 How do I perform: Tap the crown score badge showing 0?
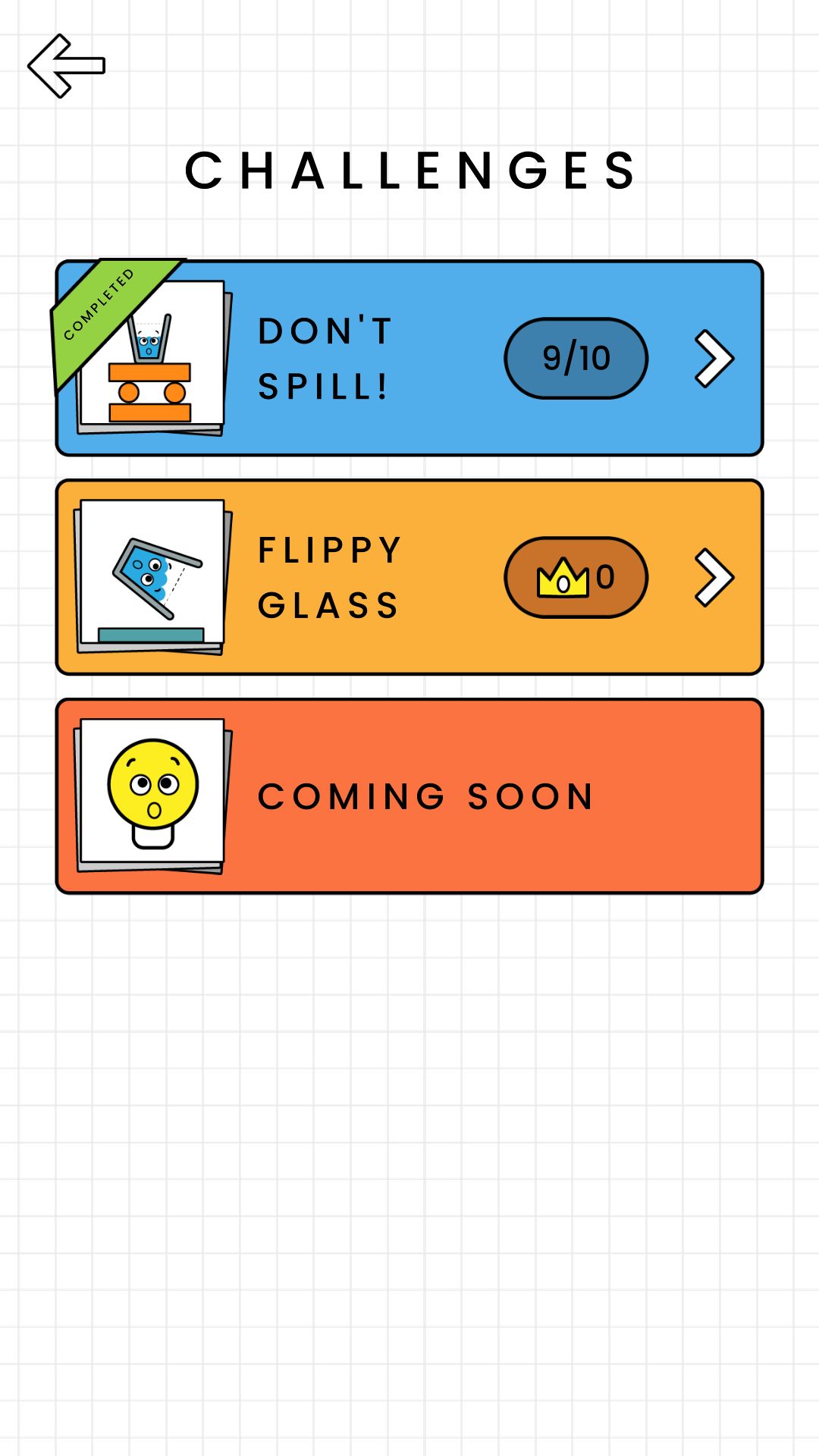pos(575,577)
